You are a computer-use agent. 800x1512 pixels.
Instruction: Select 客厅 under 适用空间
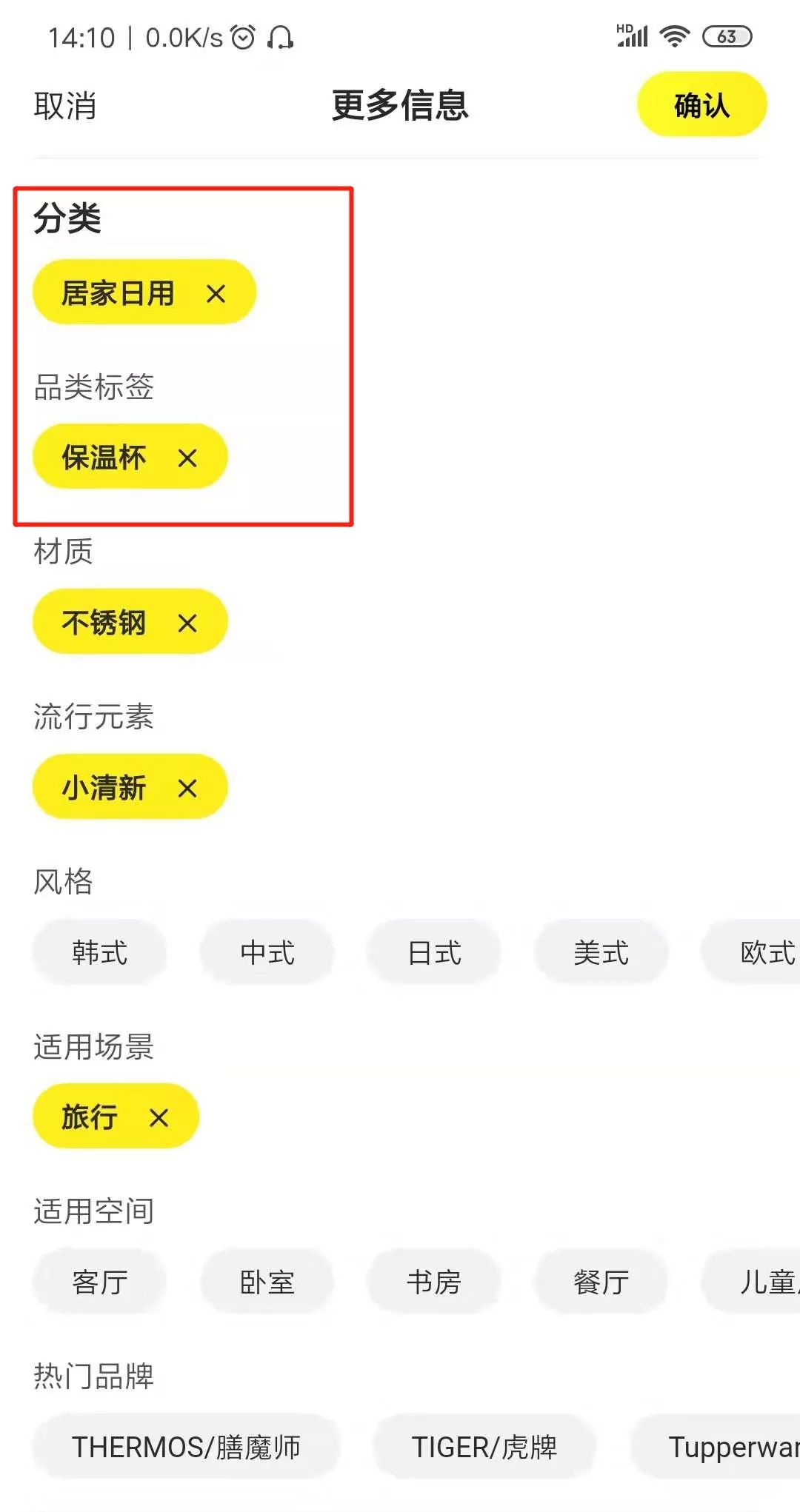(x=100, y=1282)
